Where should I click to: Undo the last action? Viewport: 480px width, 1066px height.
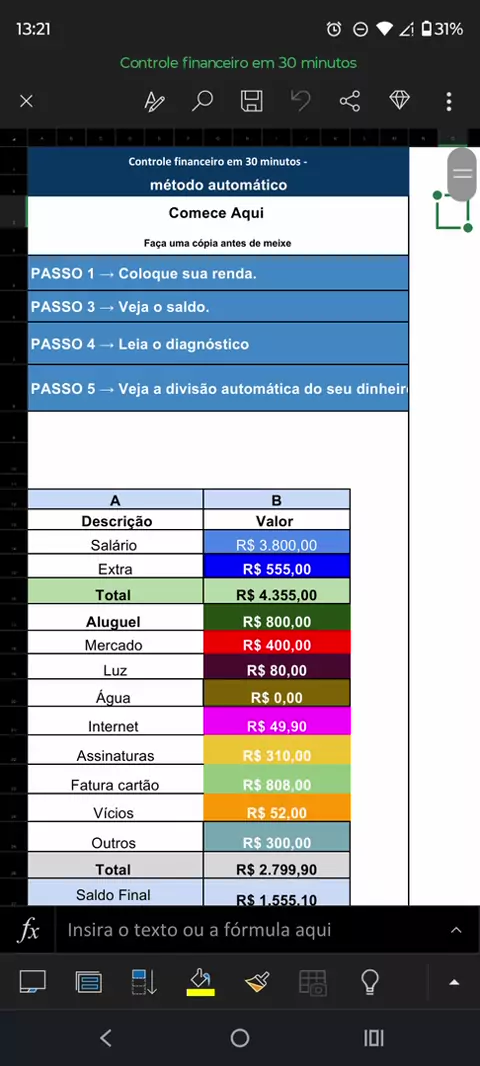pos(301,101)
